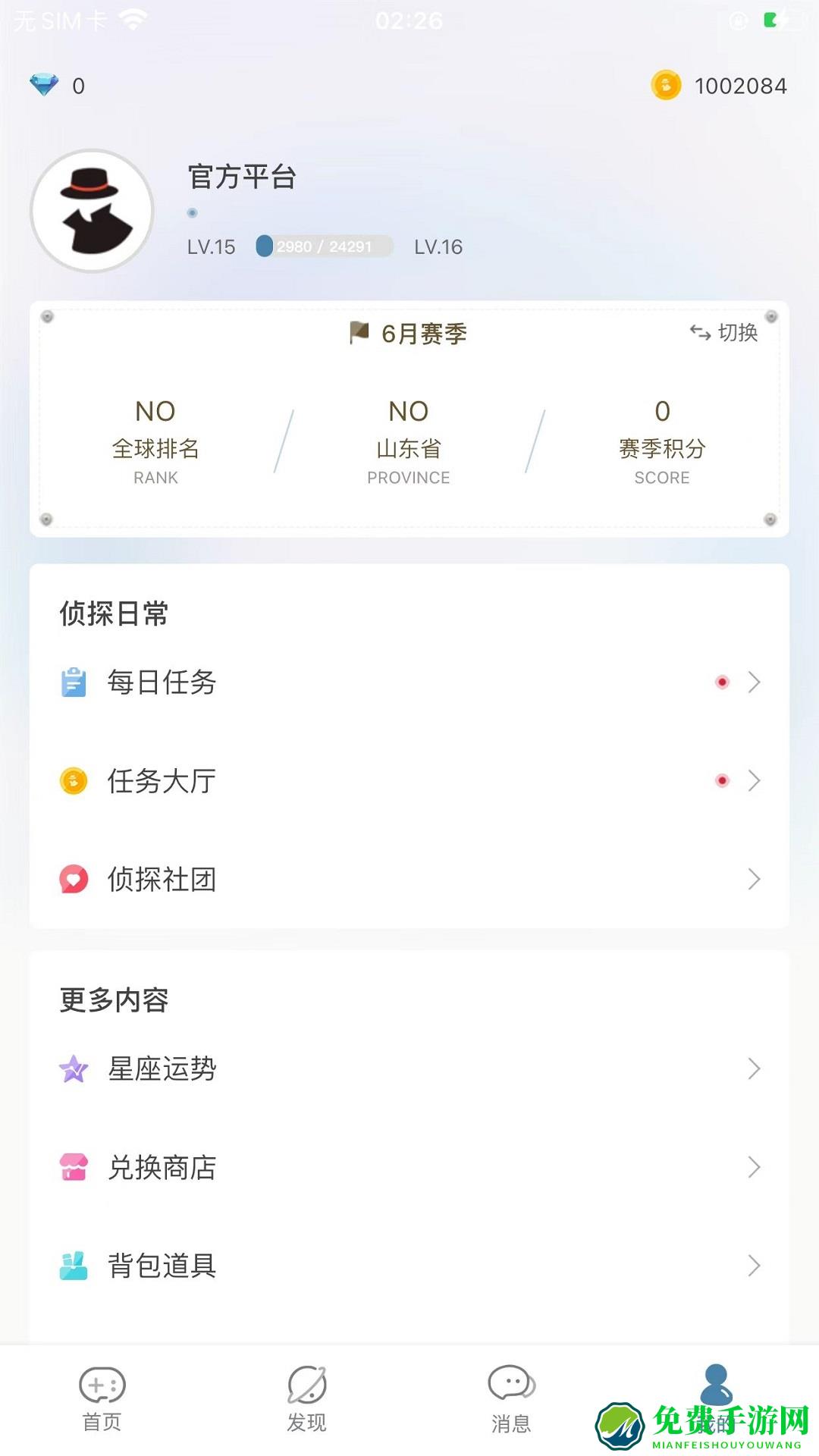The image size is (819, 1456).
Task: Expand the 星座运势 row via its chevron
Action: pos(755,1069)
